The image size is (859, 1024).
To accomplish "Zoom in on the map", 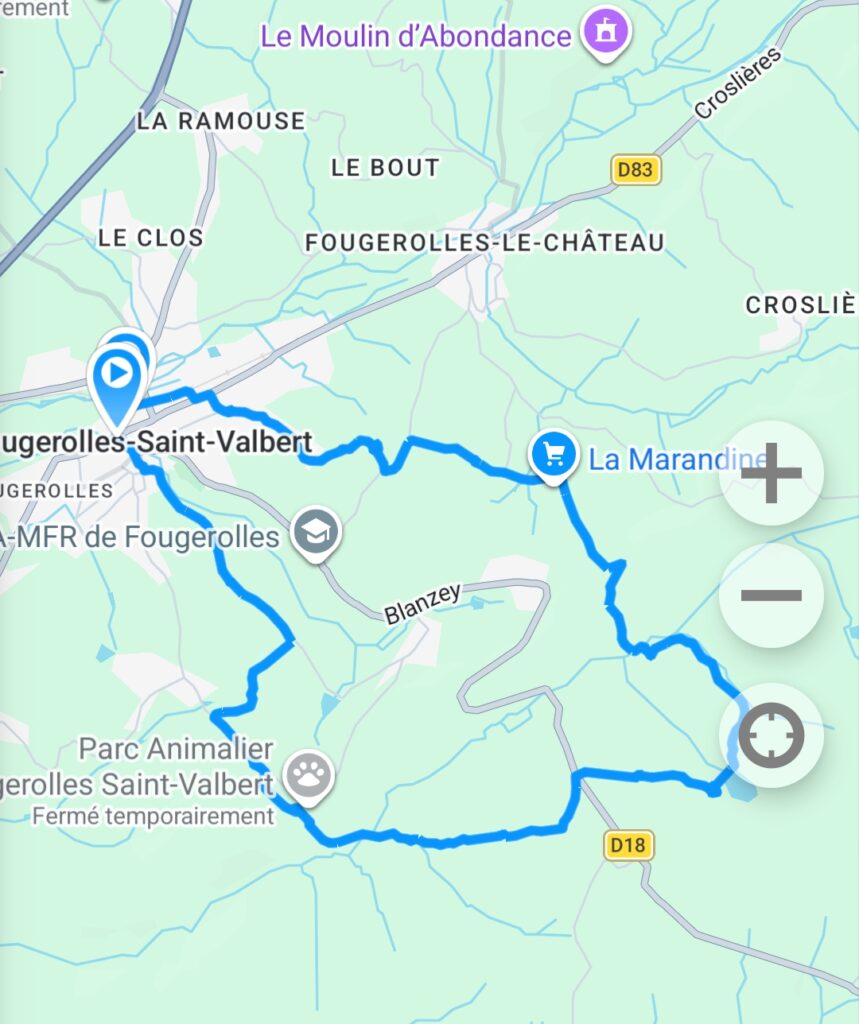I will 771,474.
